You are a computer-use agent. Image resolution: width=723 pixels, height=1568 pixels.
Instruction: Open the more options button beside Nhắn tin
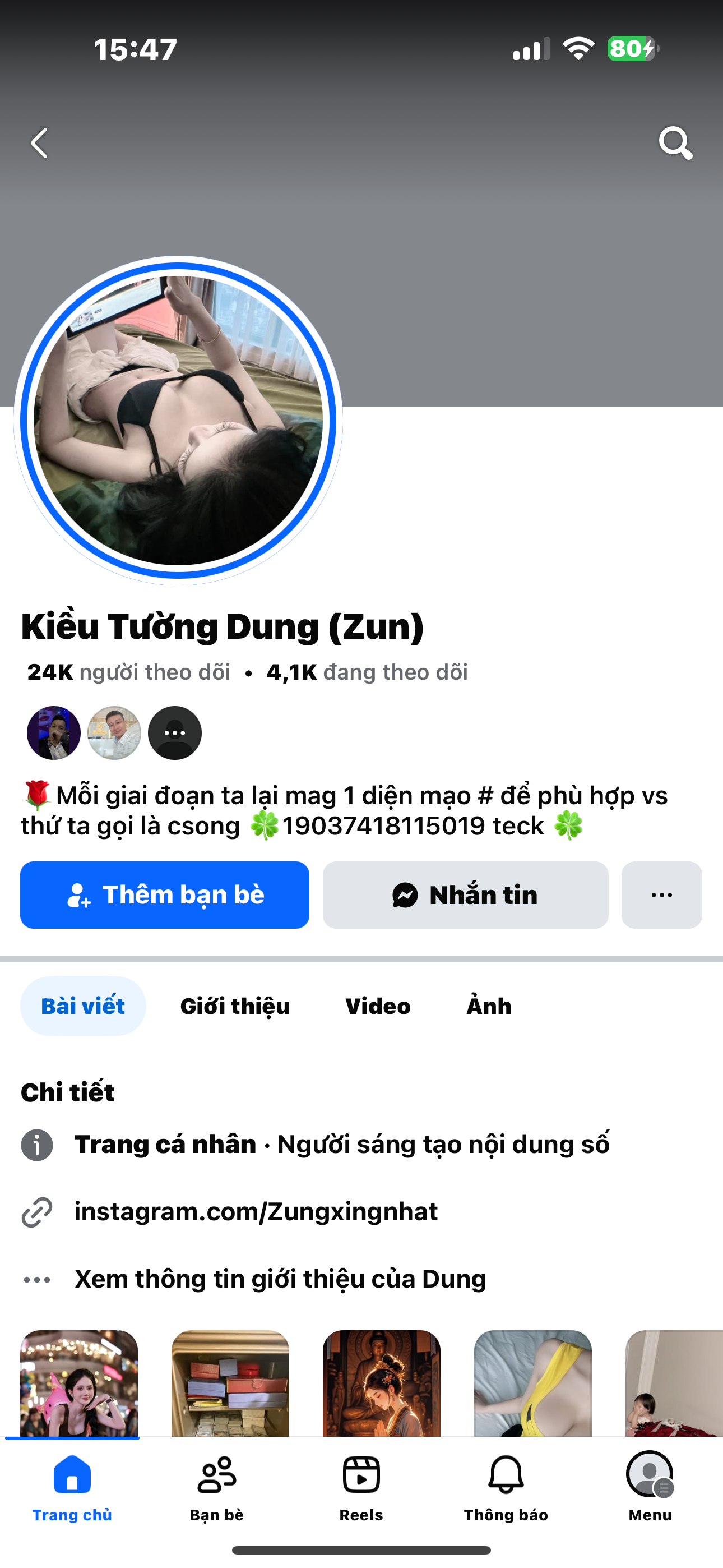pyautogui.click(x=661, y=895)
